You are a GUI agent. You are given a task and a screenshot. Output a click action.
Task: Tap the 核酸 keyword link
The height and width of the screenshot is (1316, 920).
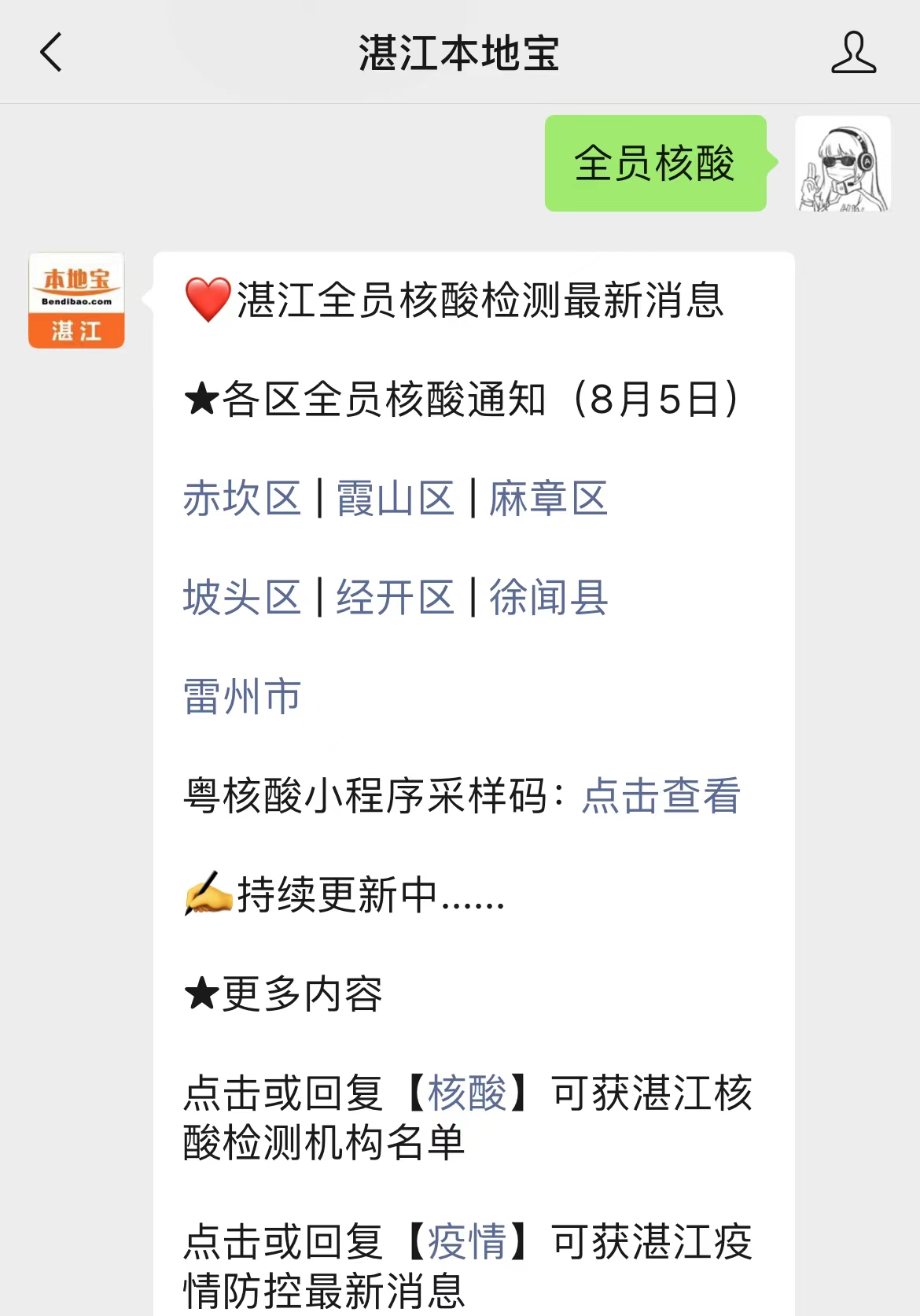[467, 1093]
